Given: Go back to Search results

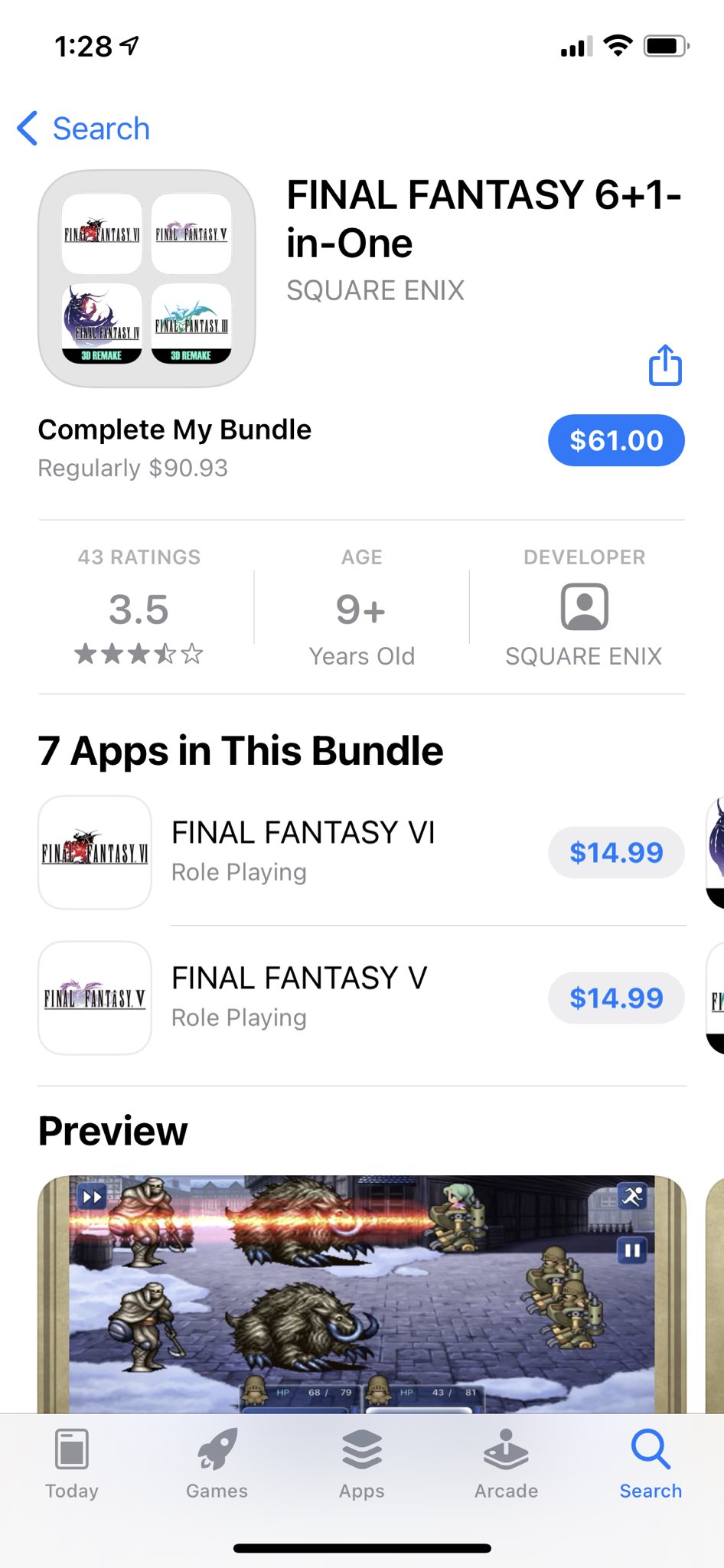Looking at the screenshot, I should pyautogui.click(x=83, y=129).
